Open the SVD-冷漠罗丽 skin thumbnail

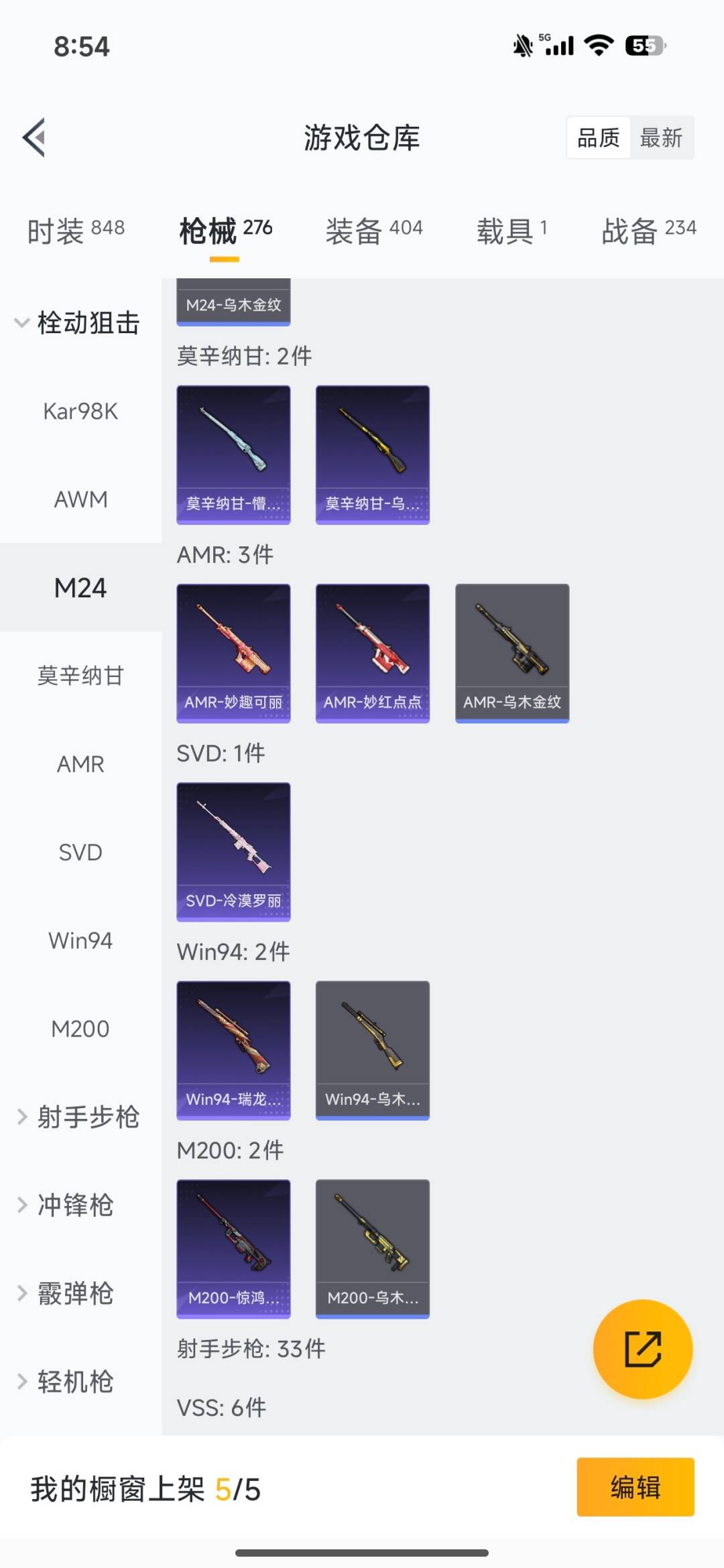click(233, 851)
